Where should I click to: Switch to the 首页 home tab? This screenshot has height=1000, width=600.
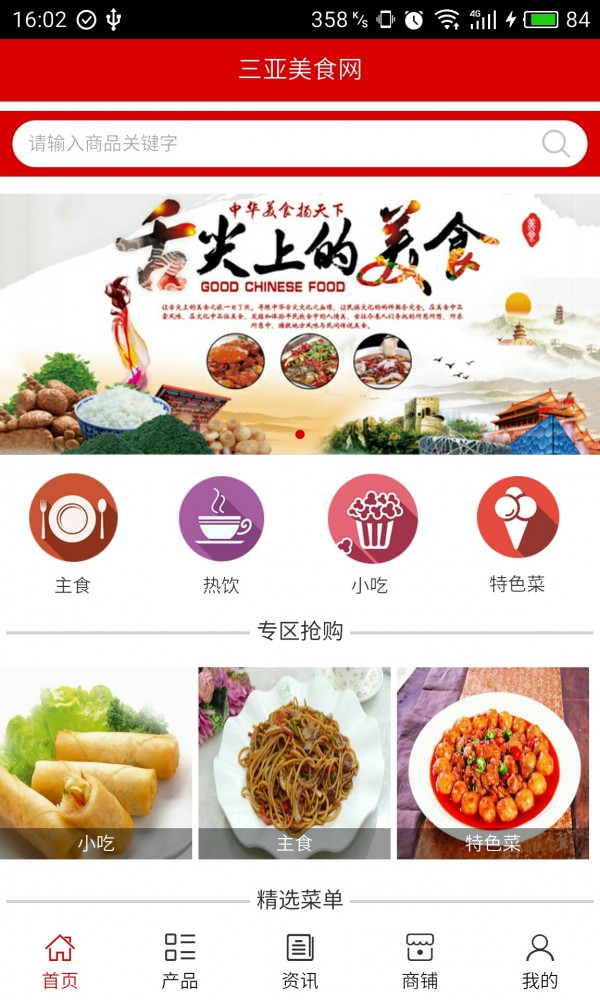click(x=60, y=960)
